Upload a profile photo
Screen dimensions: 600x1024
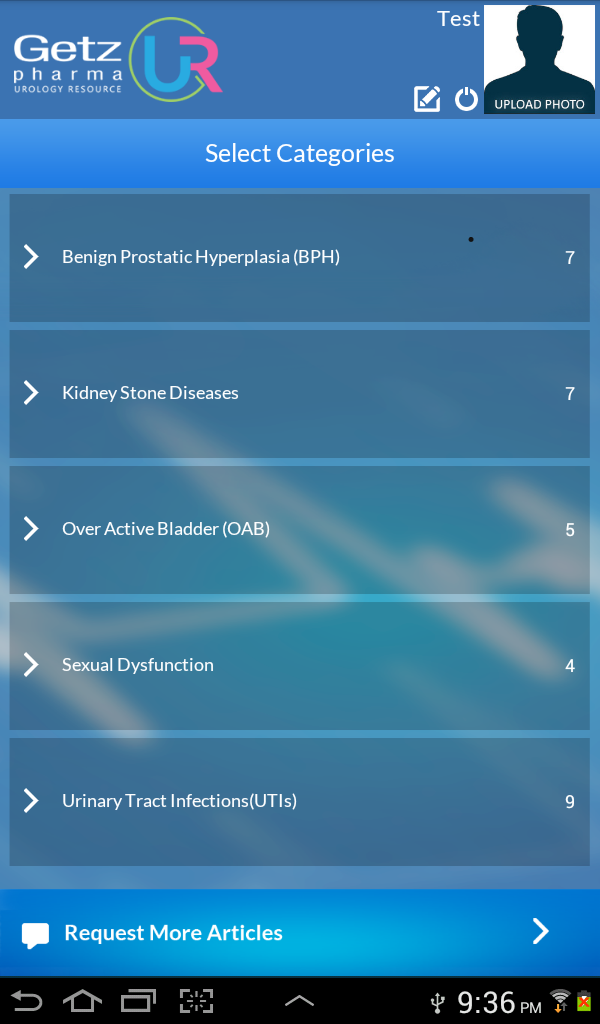(539, 60)
